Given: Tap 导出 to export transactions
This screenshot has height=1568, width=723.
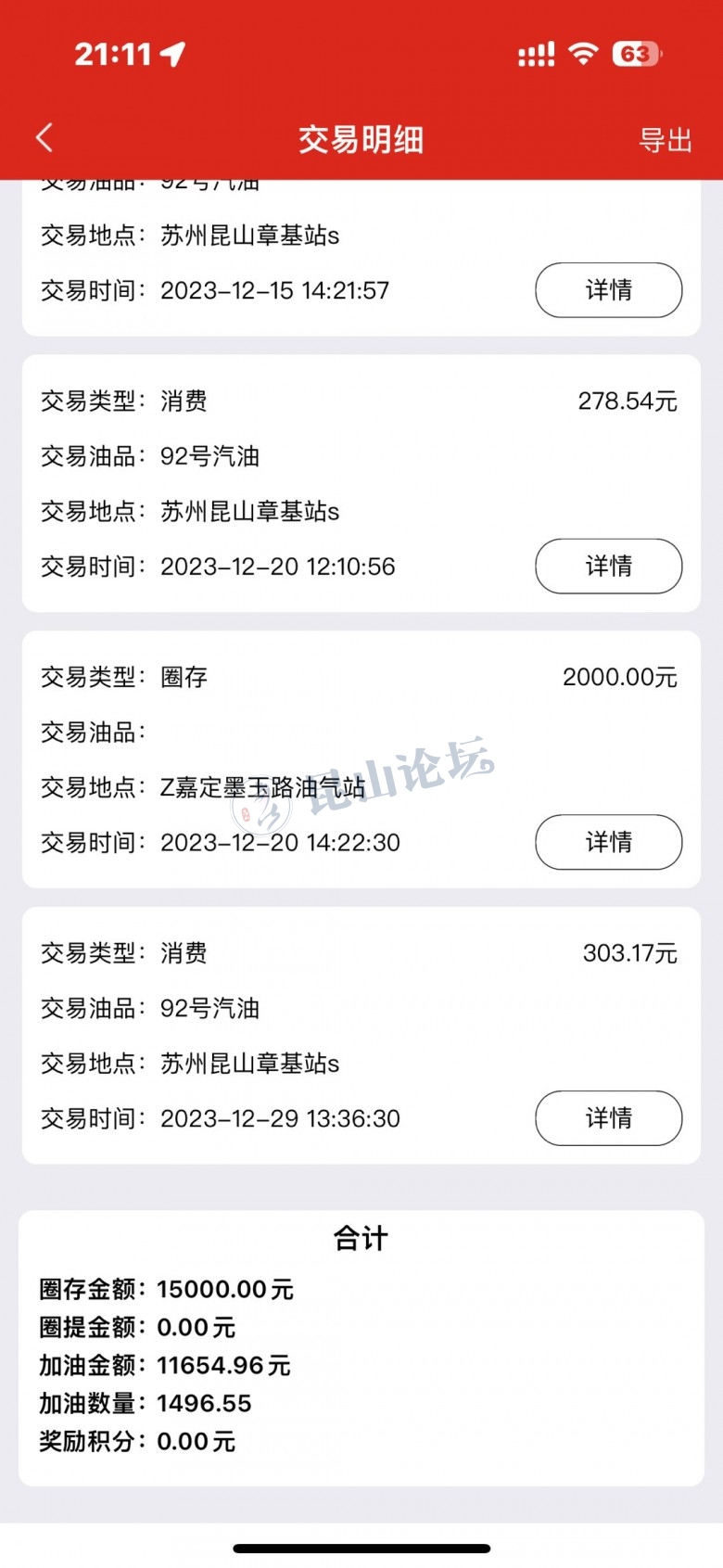Looking at the screenshot, I should (665, 140).
